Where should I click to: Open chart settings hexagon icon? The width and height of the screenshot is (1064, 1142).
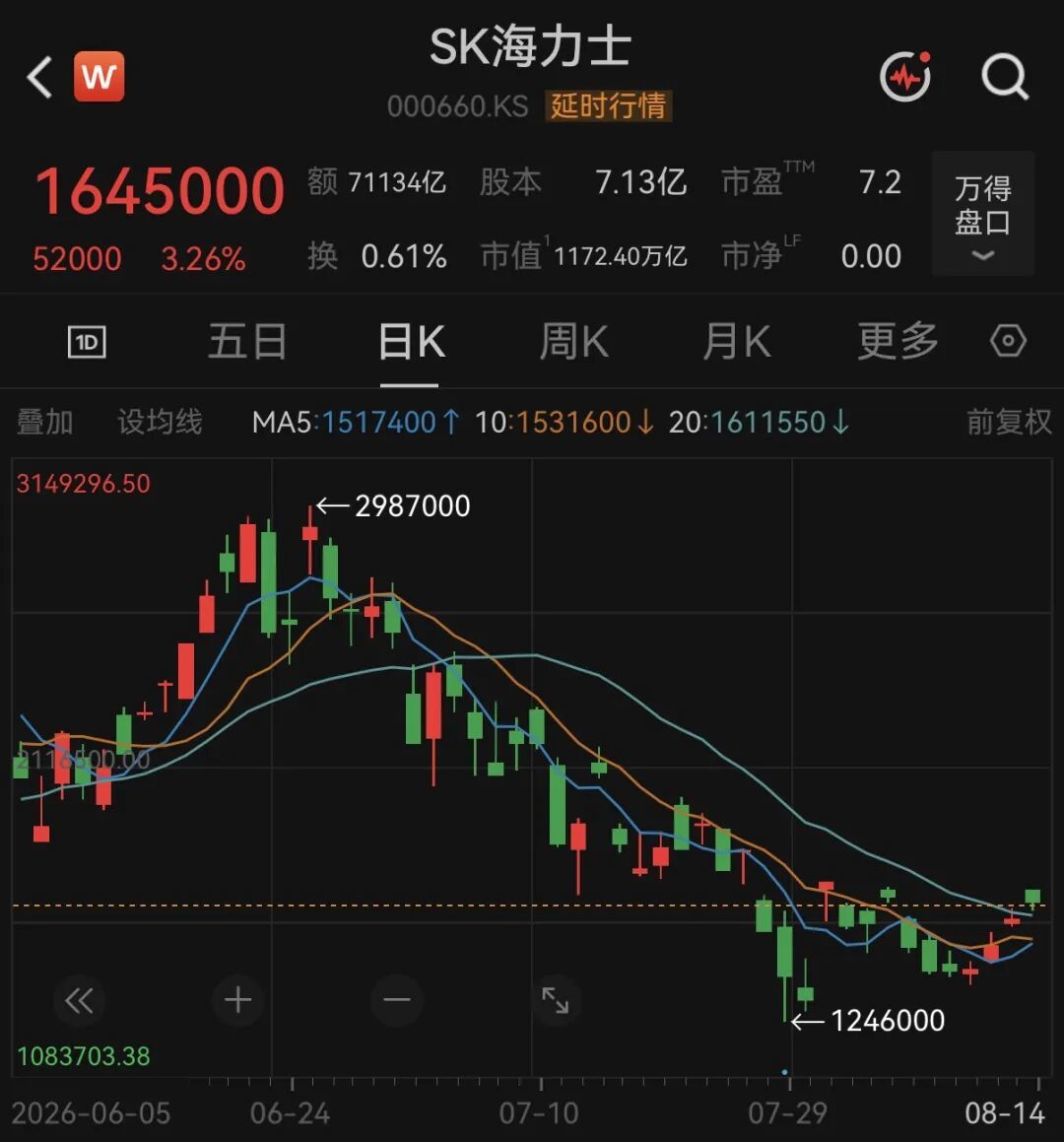click(1009, 341)
